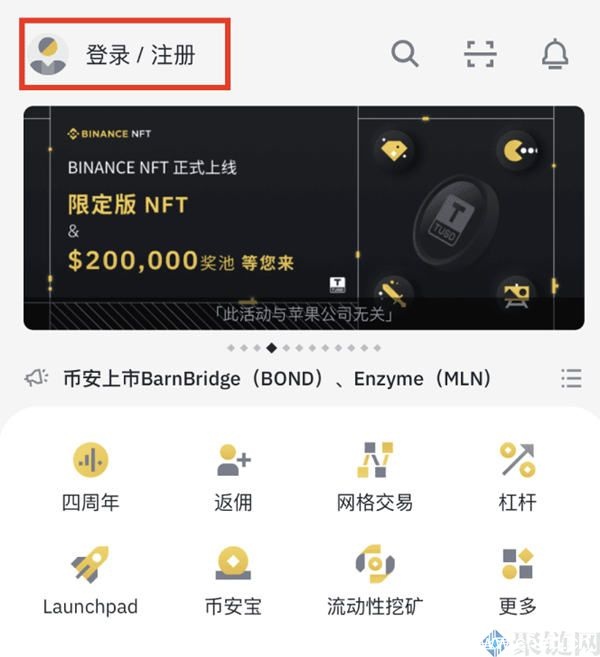
Task: Open the notifications bell
Action: coord(555,54)
